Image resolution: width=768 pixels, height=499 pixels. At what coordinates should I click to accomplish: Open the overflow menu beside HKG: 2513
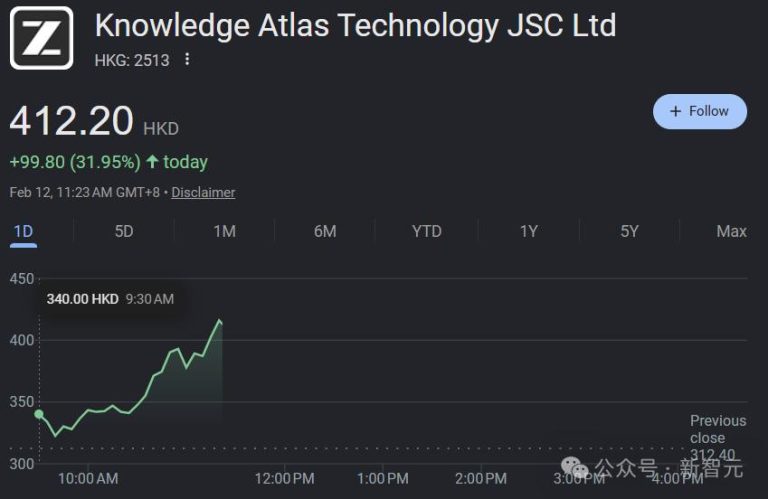point(187,60)
